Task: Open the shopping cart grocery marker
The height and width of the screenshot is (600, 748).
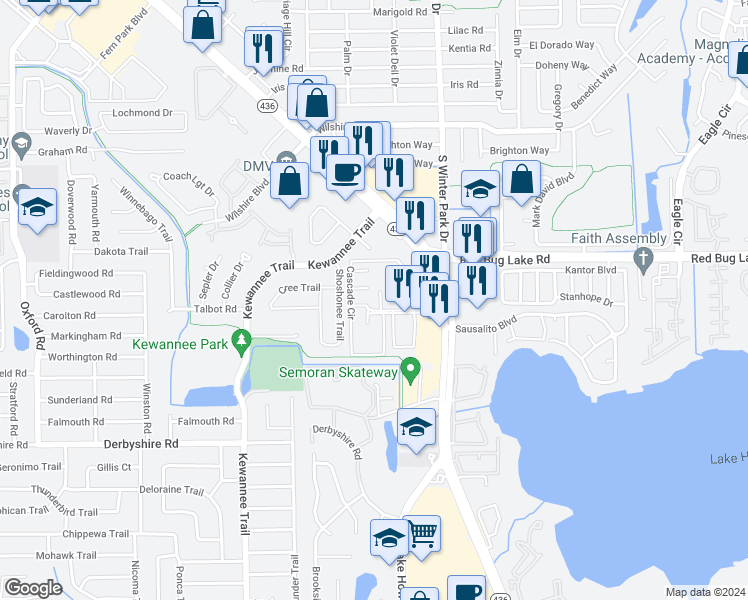Action: [x=422, y=535]
